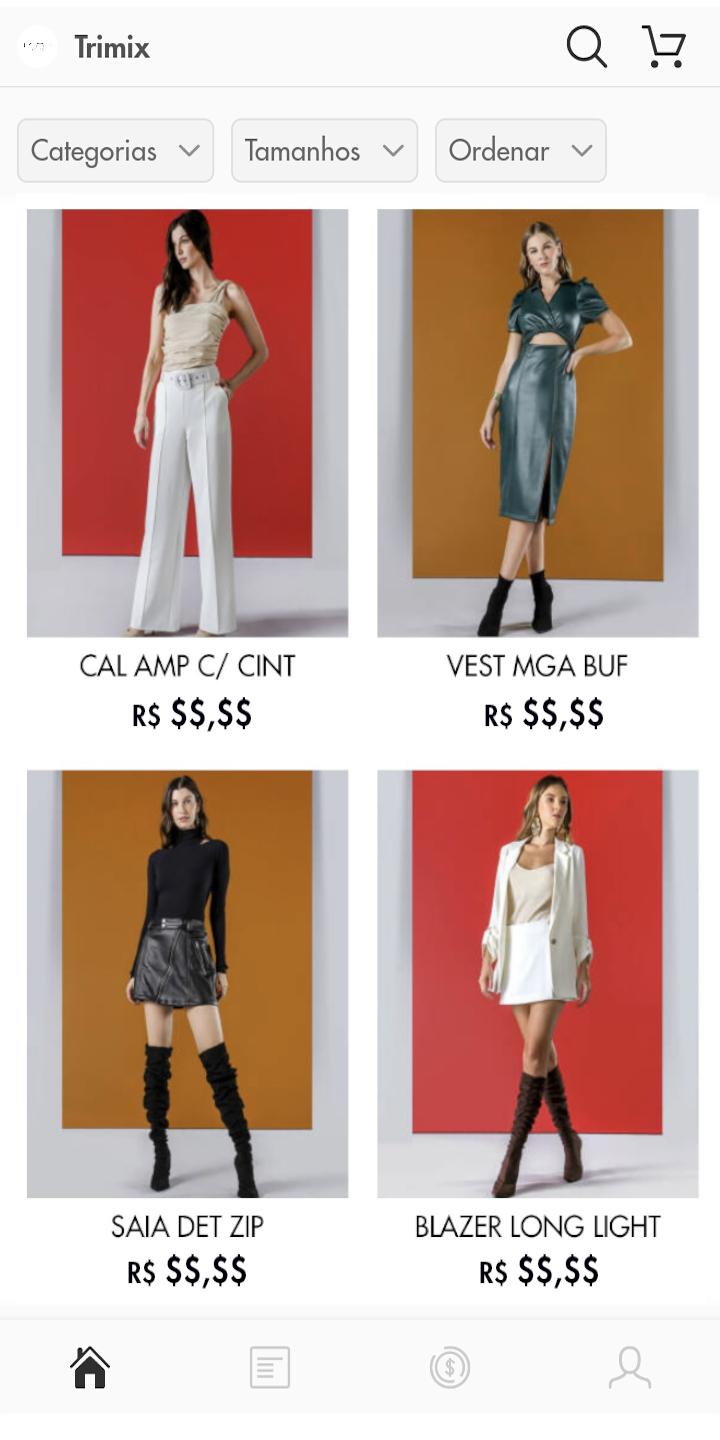Open the profile tab
This screenshot has height=1440, width=720.
click(630, 1367)
